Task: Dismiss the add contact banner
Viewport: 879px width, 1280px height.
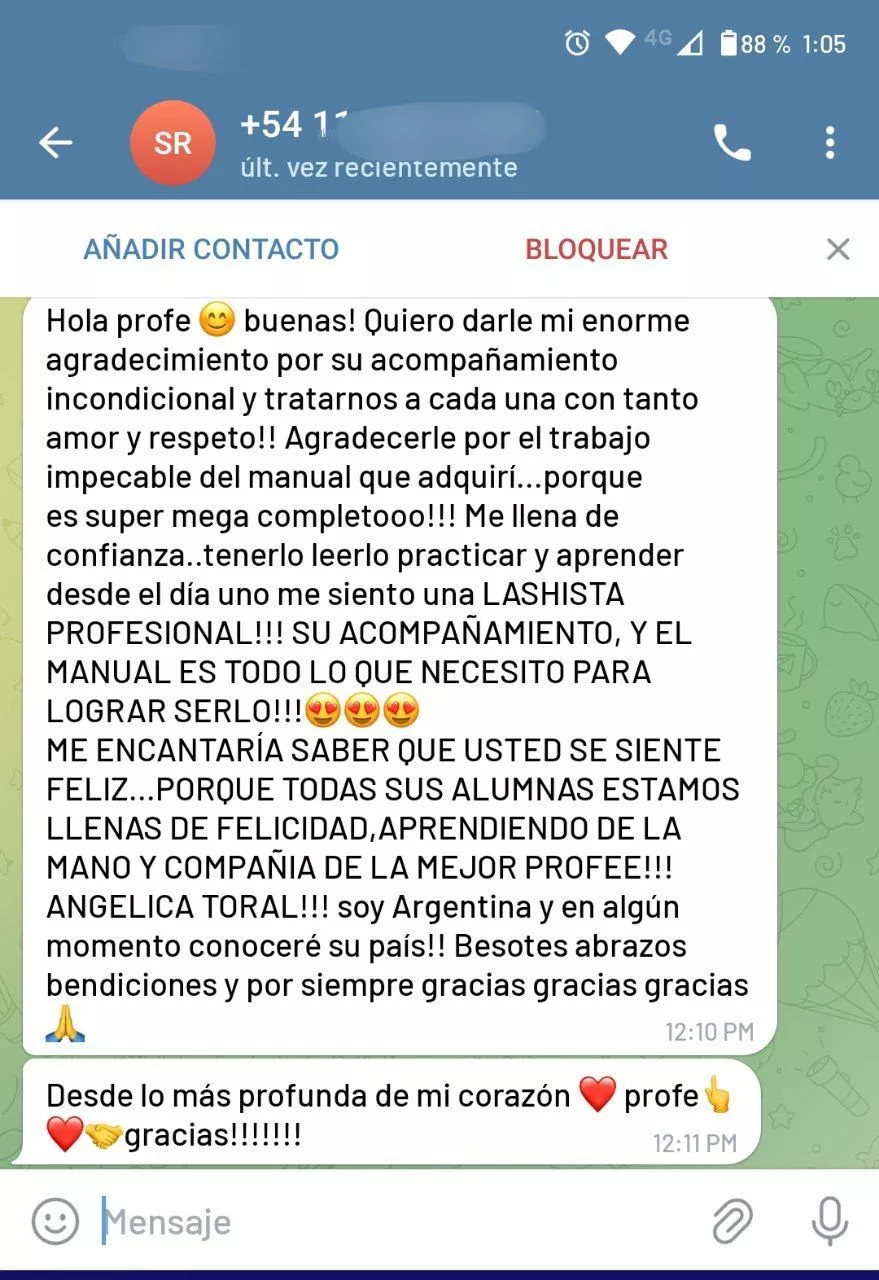Action: [x=838, y=249]
